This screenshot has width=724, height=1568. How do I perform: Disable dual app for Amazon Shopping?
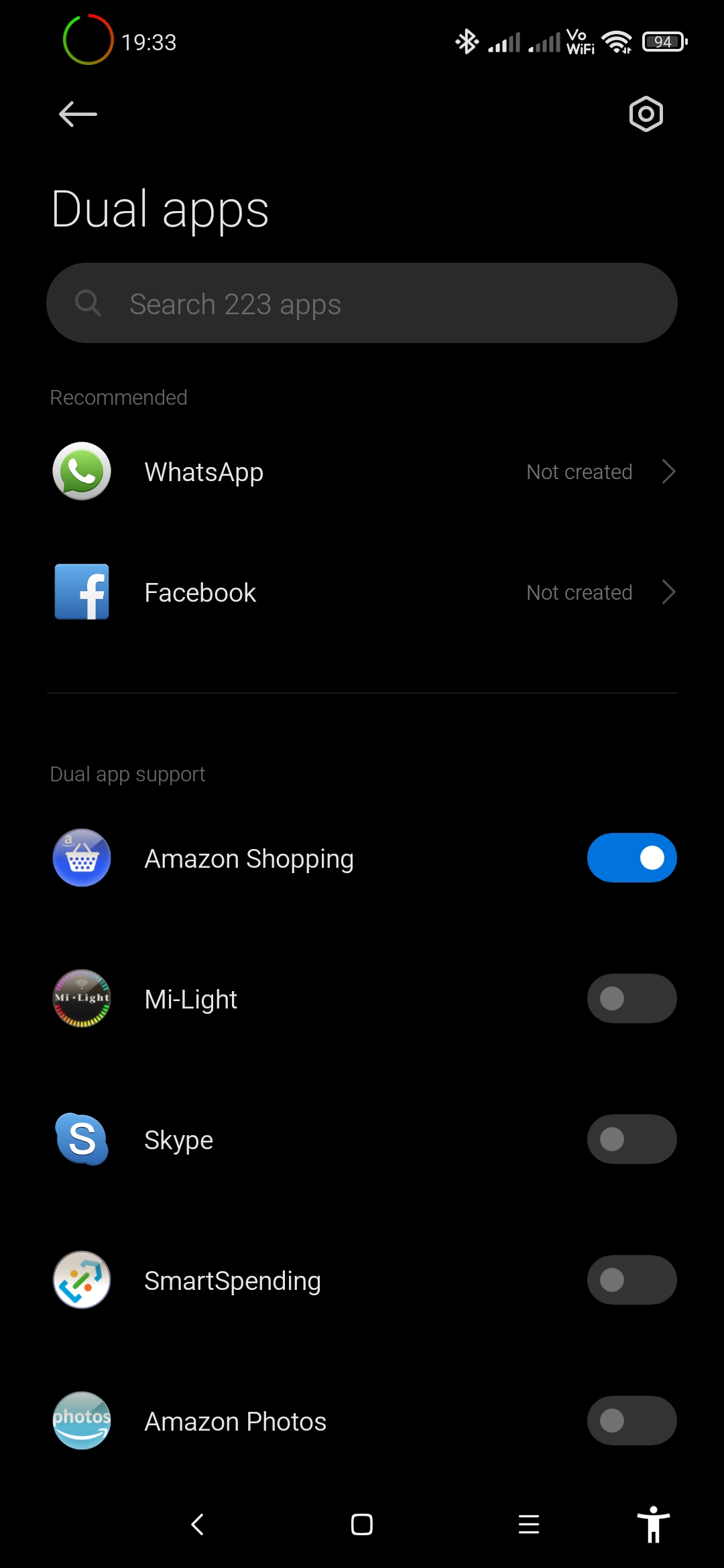coord(631,858)
